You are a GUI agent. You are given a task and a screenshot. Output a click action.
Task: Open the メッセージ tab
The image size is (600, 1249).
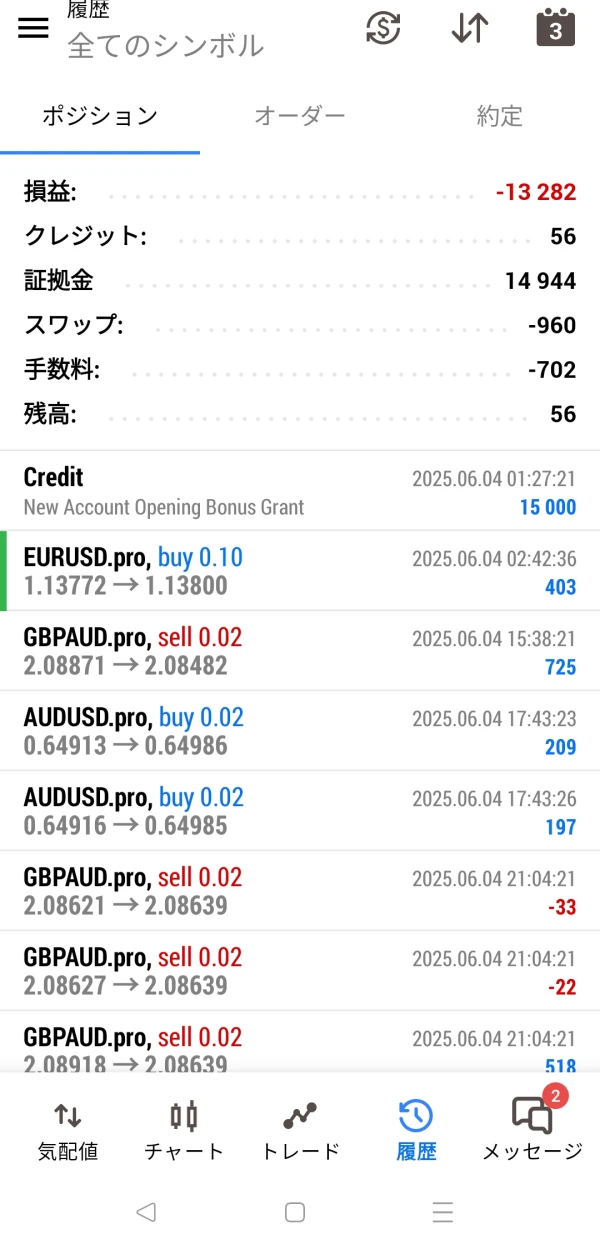pyautogui.click(x=532, y=1131)
